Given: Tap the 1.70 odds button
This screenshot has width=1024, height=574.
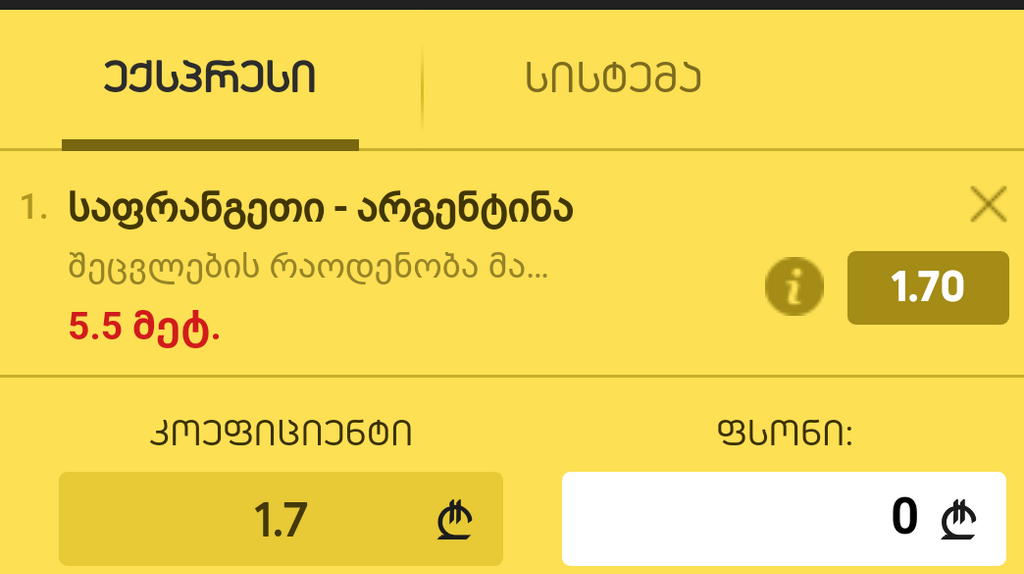Looking at the screenshot, I should [927, 288].
